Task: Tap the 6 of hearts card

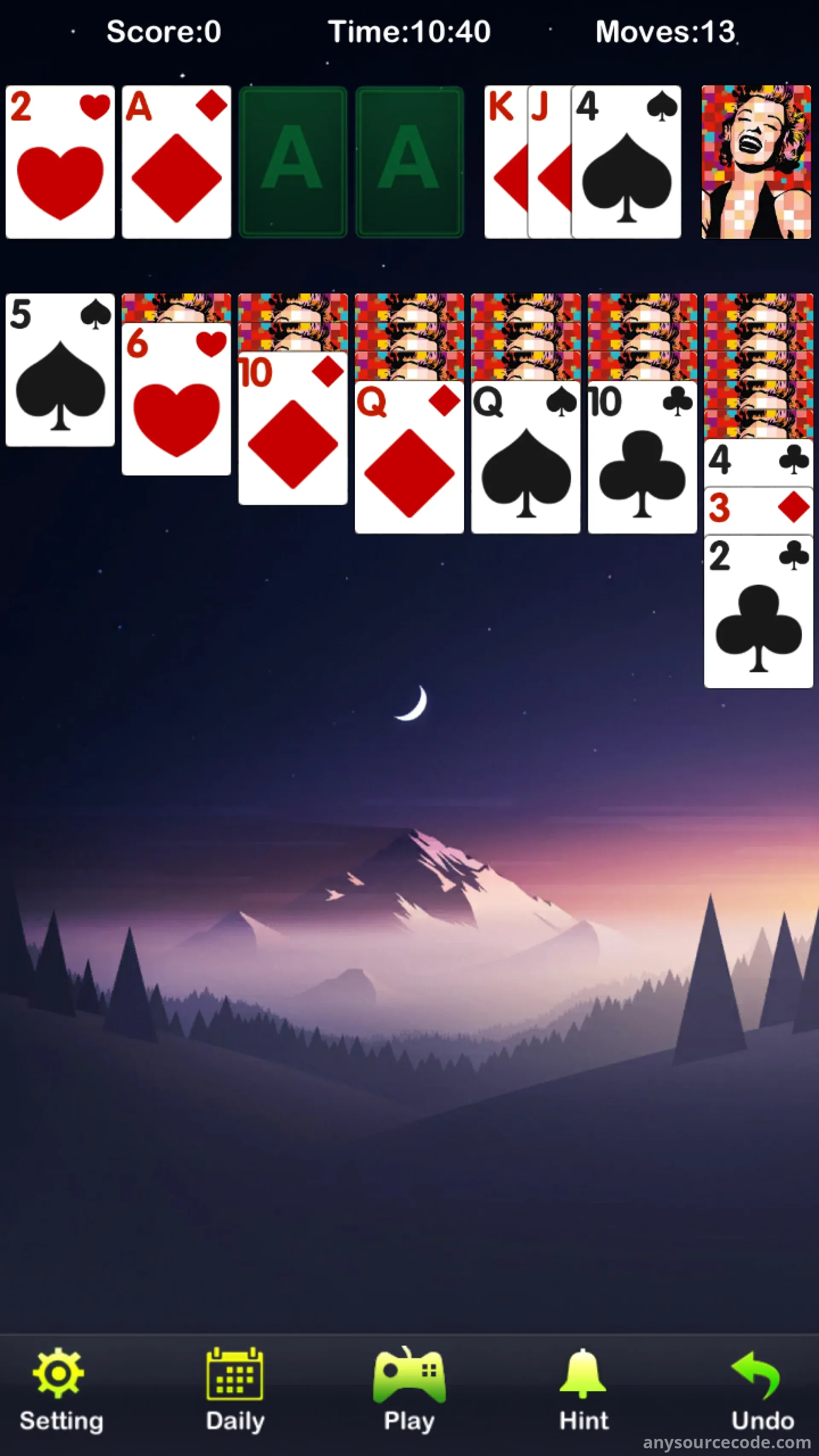Action: point(176,399)
